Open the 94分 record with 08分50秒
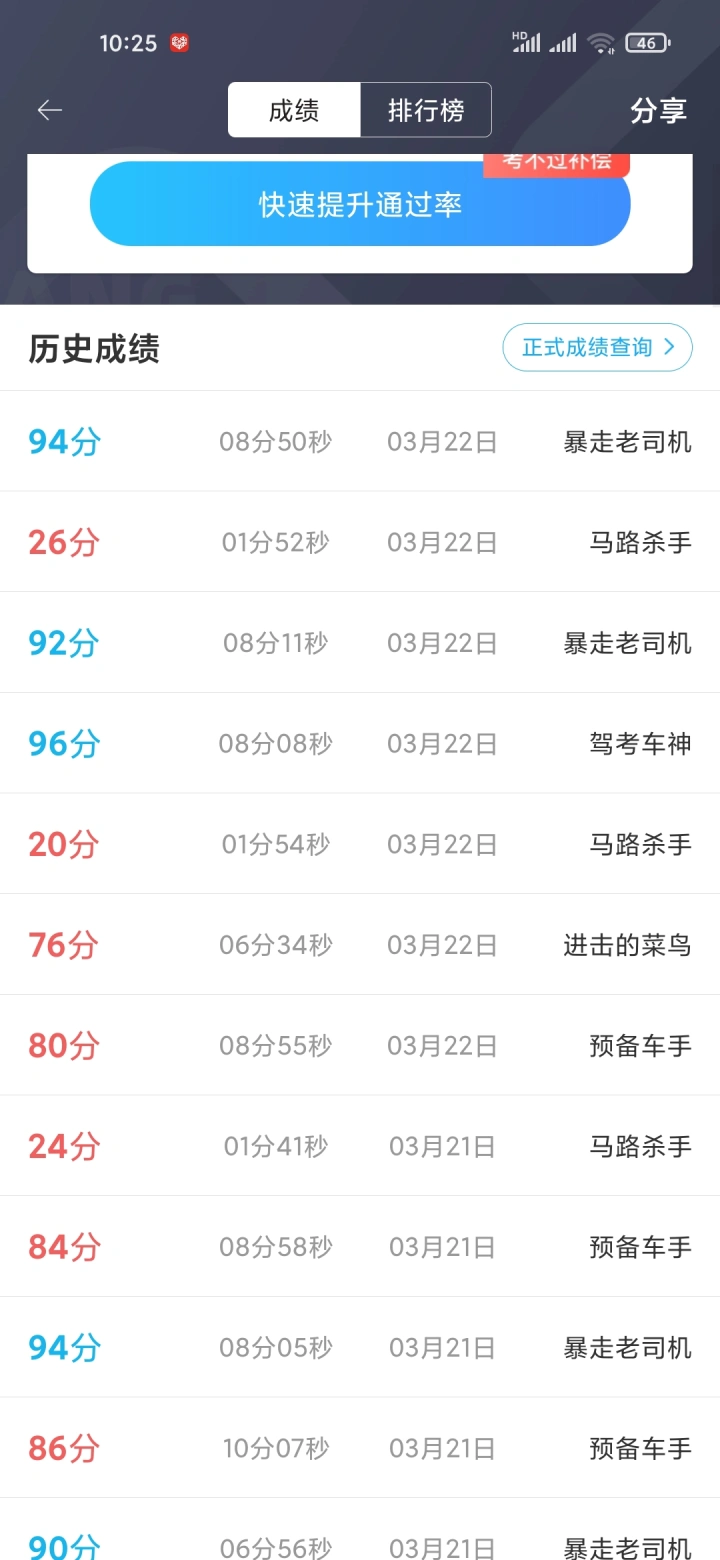 coord(360,441)
